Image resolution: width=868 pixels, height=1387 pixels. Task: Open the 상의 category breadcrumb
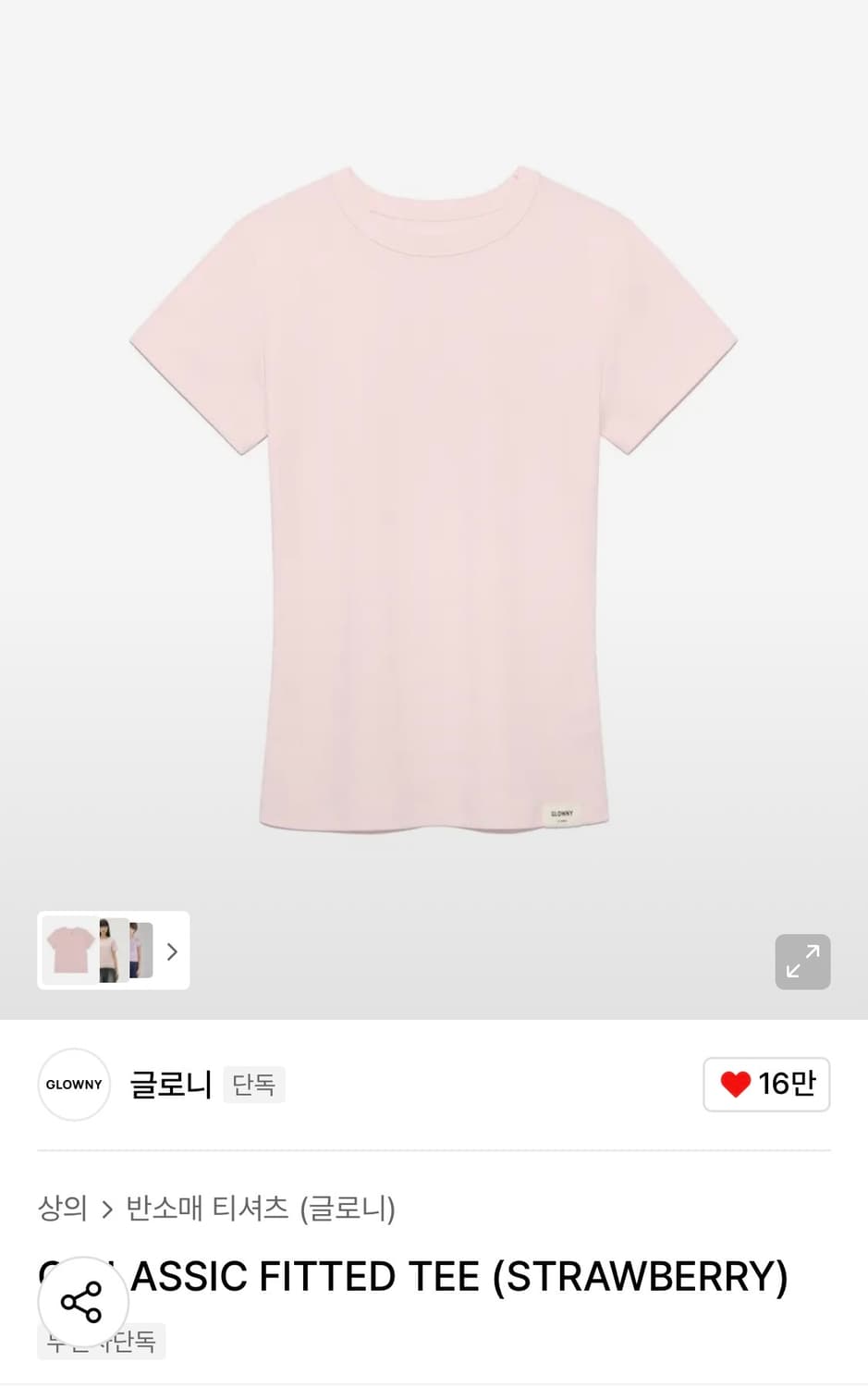(62, 1208)
